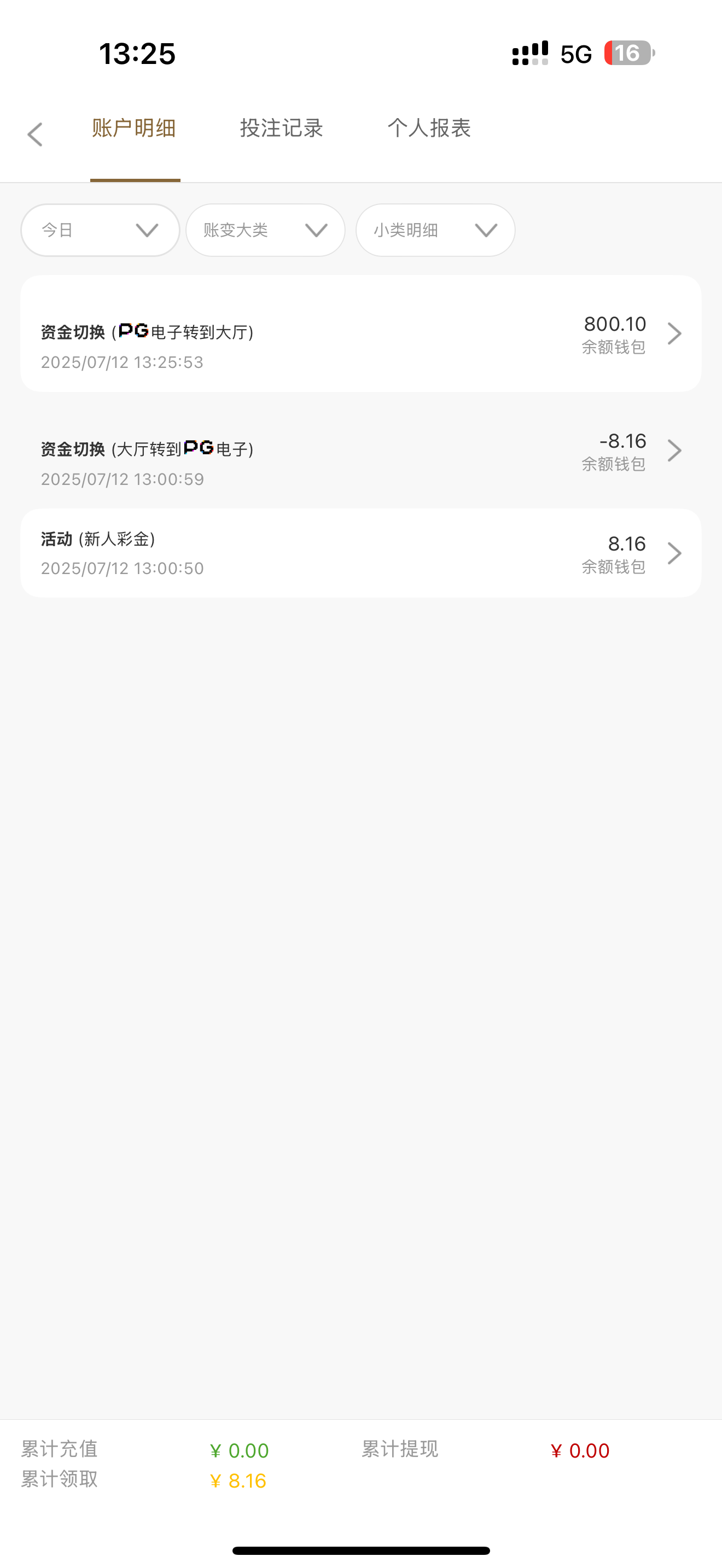Switch to the 个人报表 tab

point(429,128)
